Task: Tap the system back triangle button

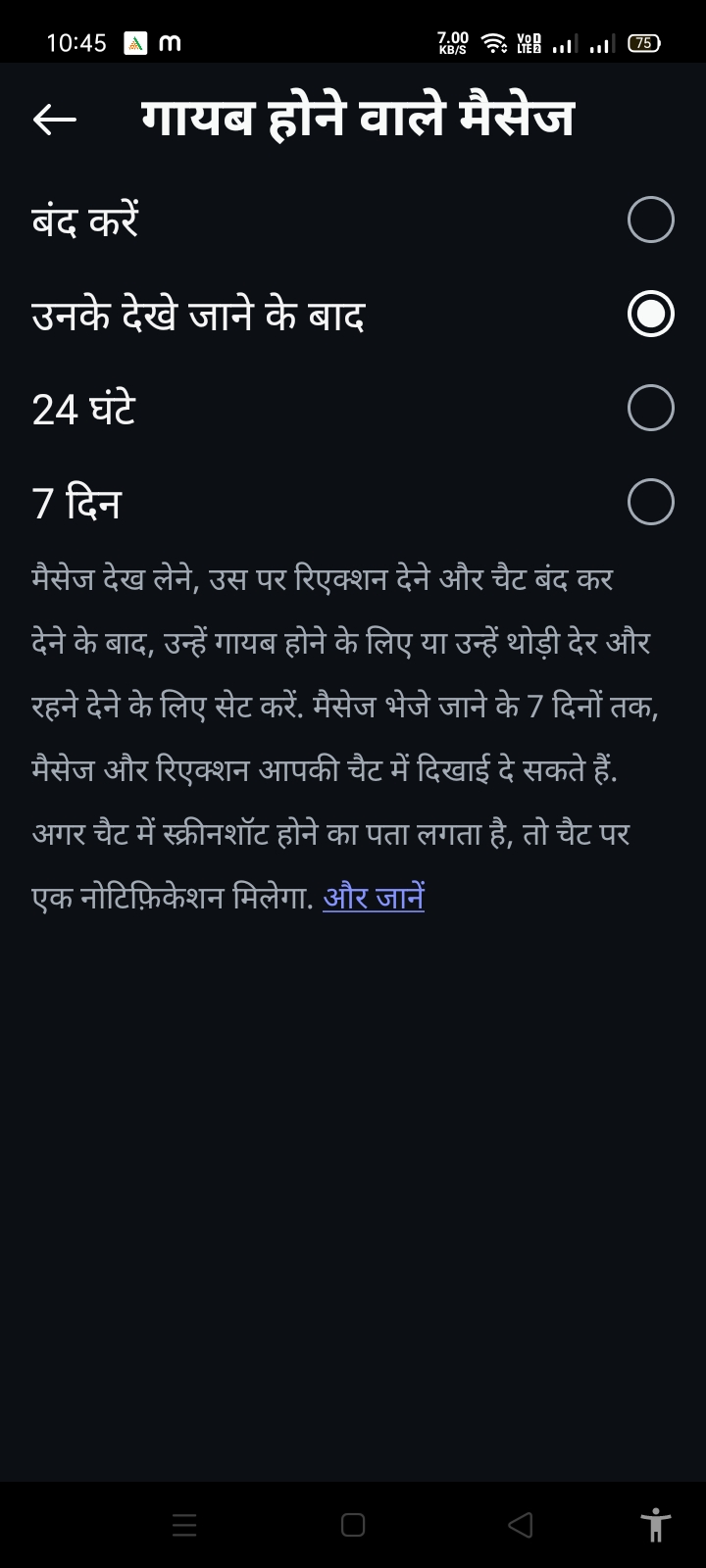Action: pyautogui.click(x=521, y=1525)
